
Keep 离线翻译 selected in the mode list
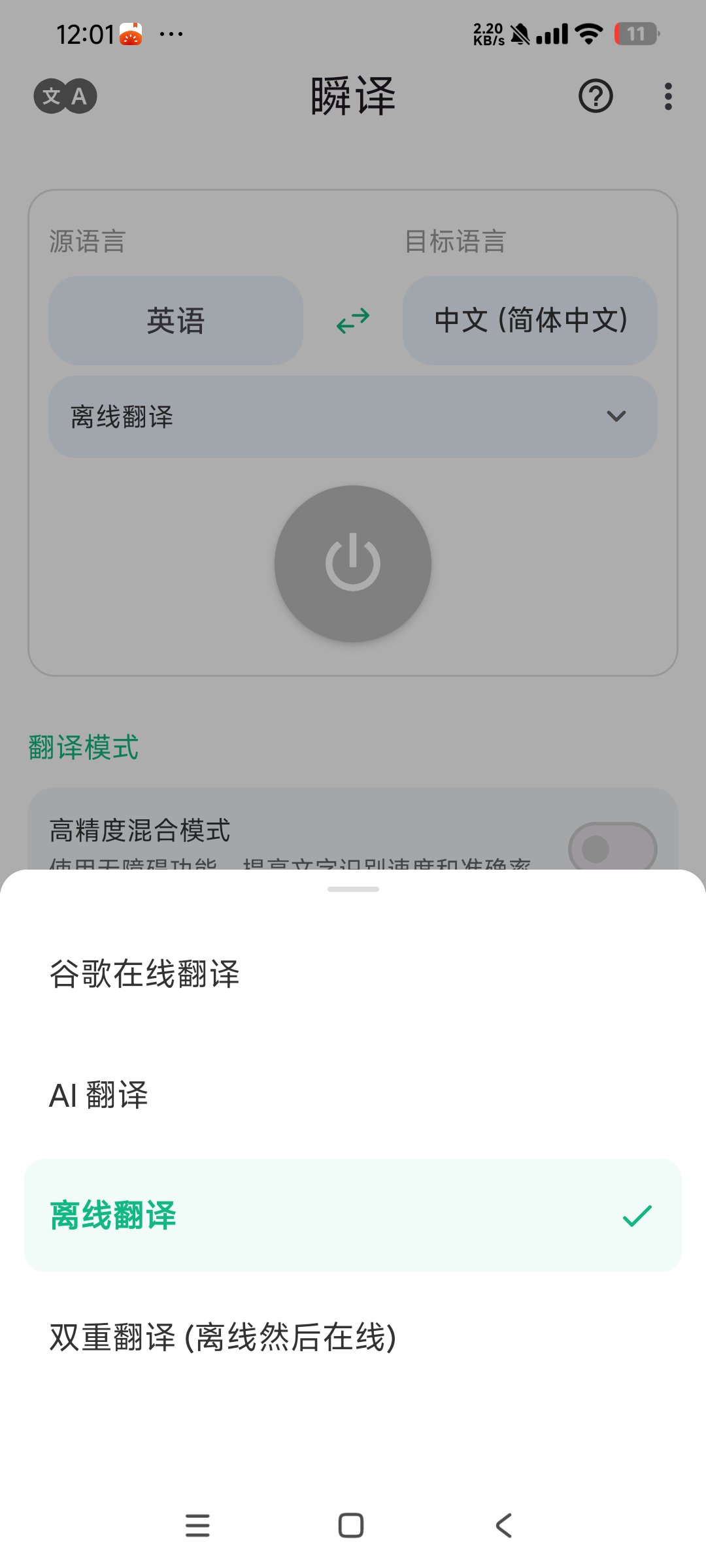coord(353,1214)
